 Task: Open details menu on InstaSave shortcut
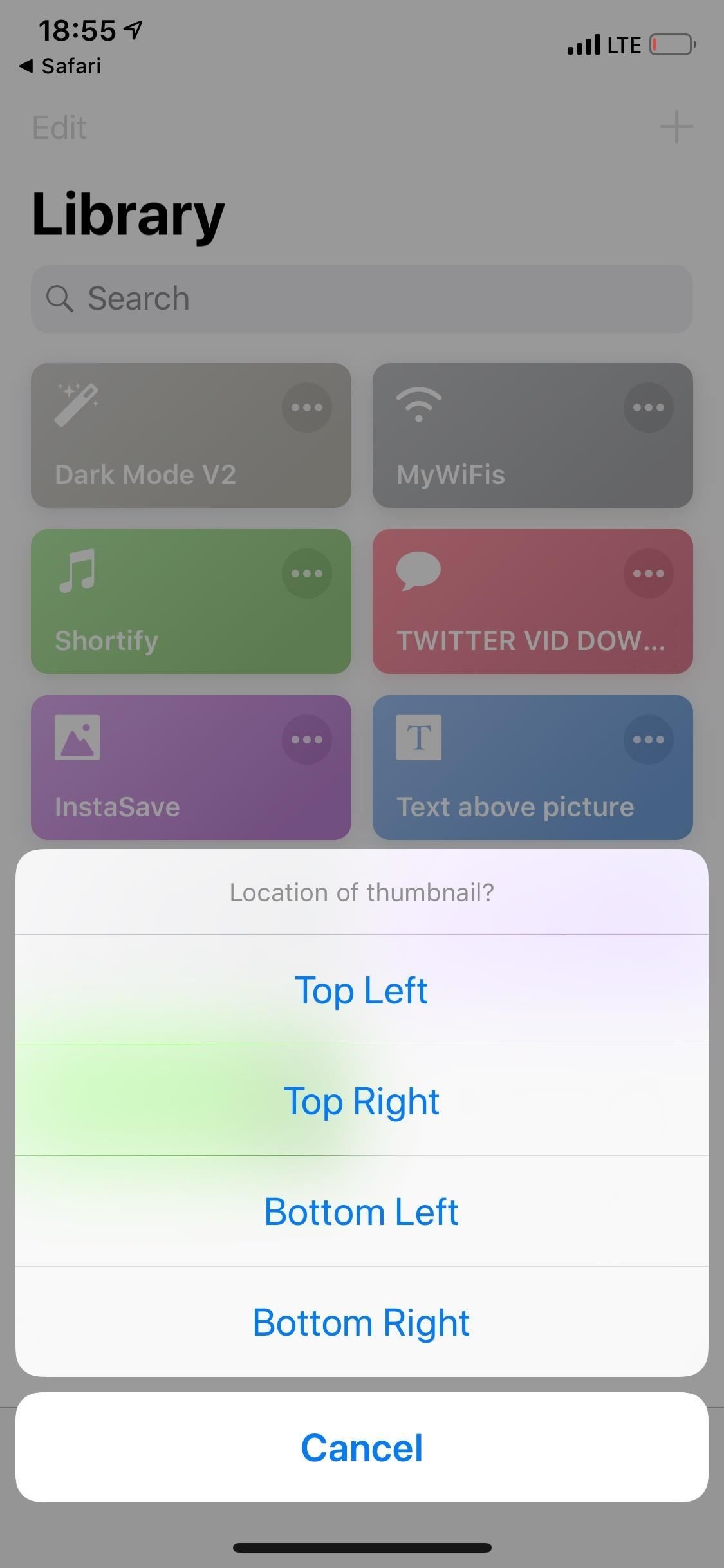(307, 739)
